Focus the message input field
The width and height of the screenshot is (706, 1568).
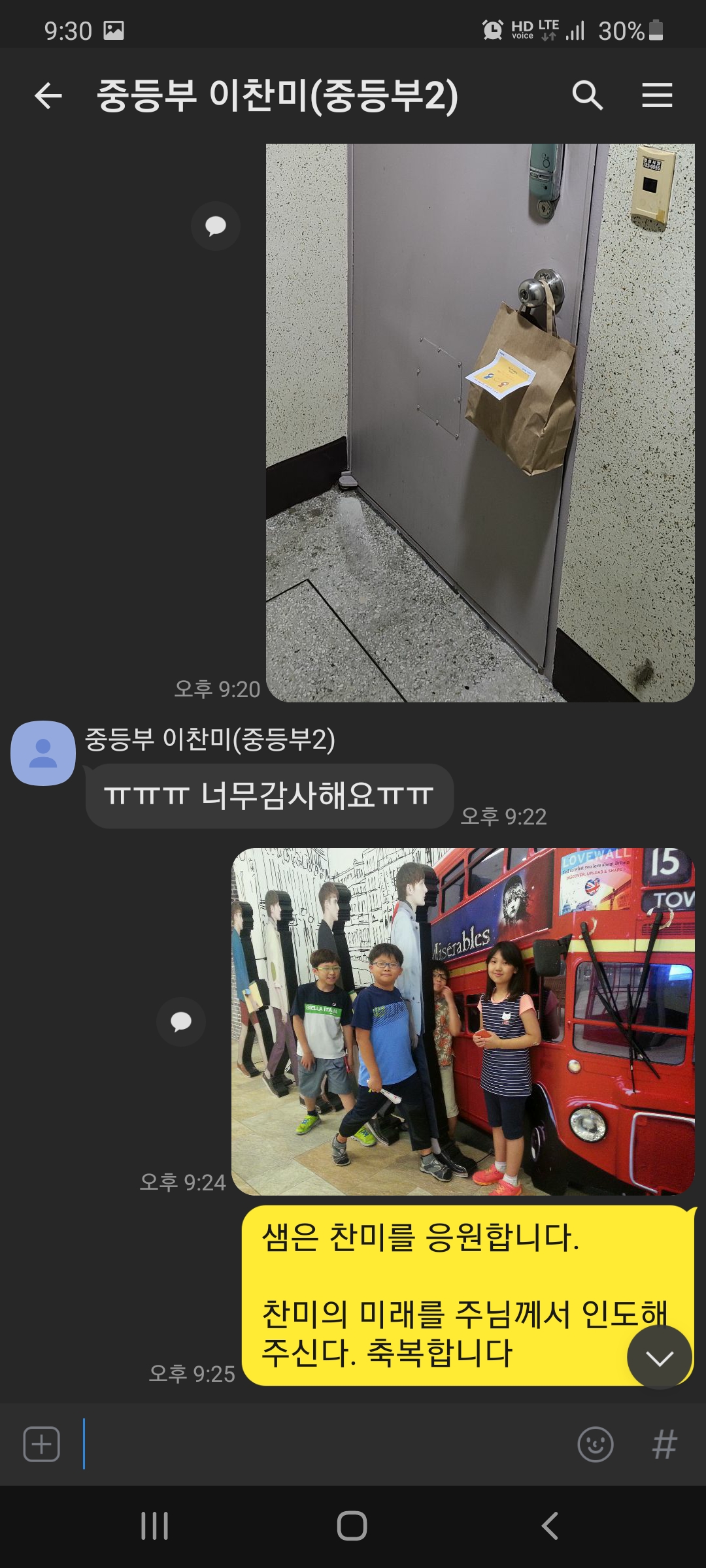click(327, 1444)
